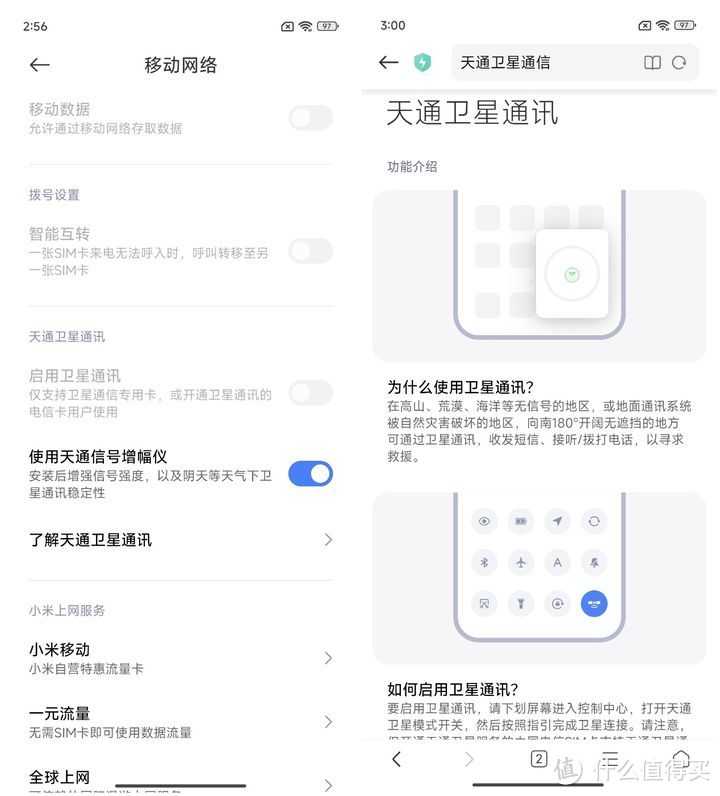Disable the 使用天通信号增幅仪 switch
Screen dimensions: 720x796
point(310,473)
